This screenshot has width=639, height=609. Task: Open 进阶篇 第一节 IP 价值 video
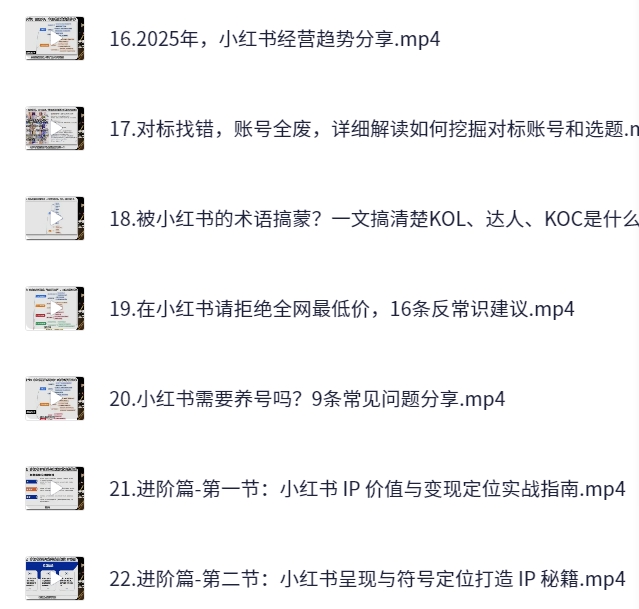point(367,489)
